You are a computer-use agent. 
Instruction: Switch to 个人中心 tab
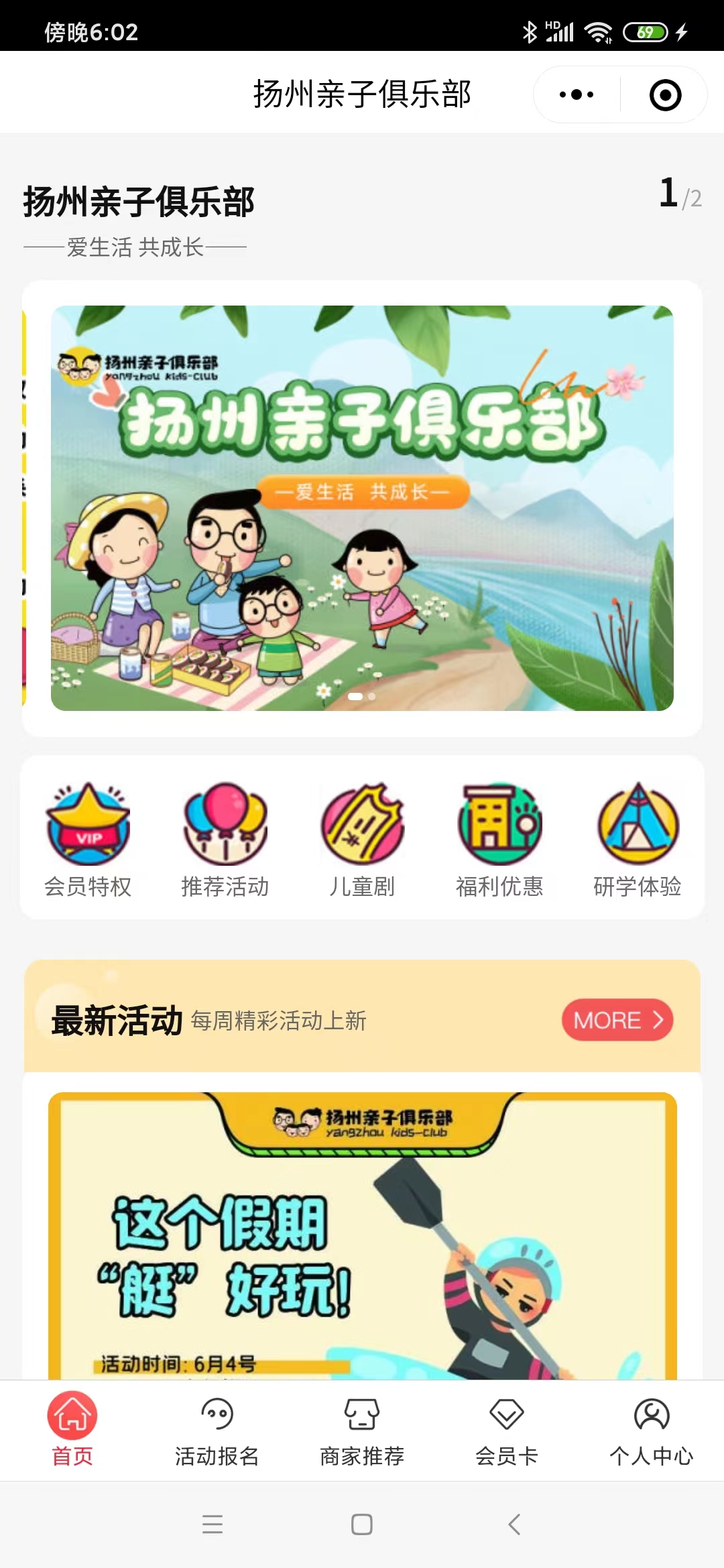coord(652,1427)
